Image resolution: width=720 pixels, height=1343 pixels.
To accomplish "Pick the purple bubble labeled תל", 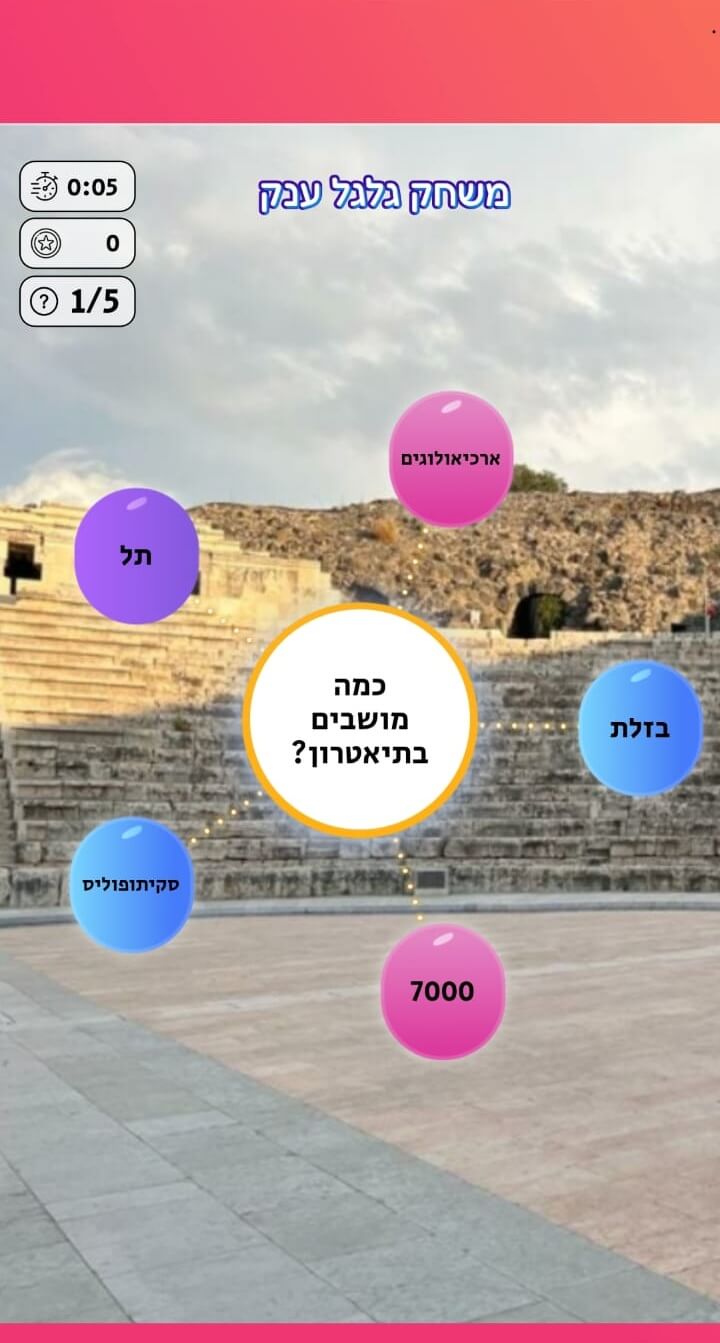I will pyautogui.click(x=137, y=557).
